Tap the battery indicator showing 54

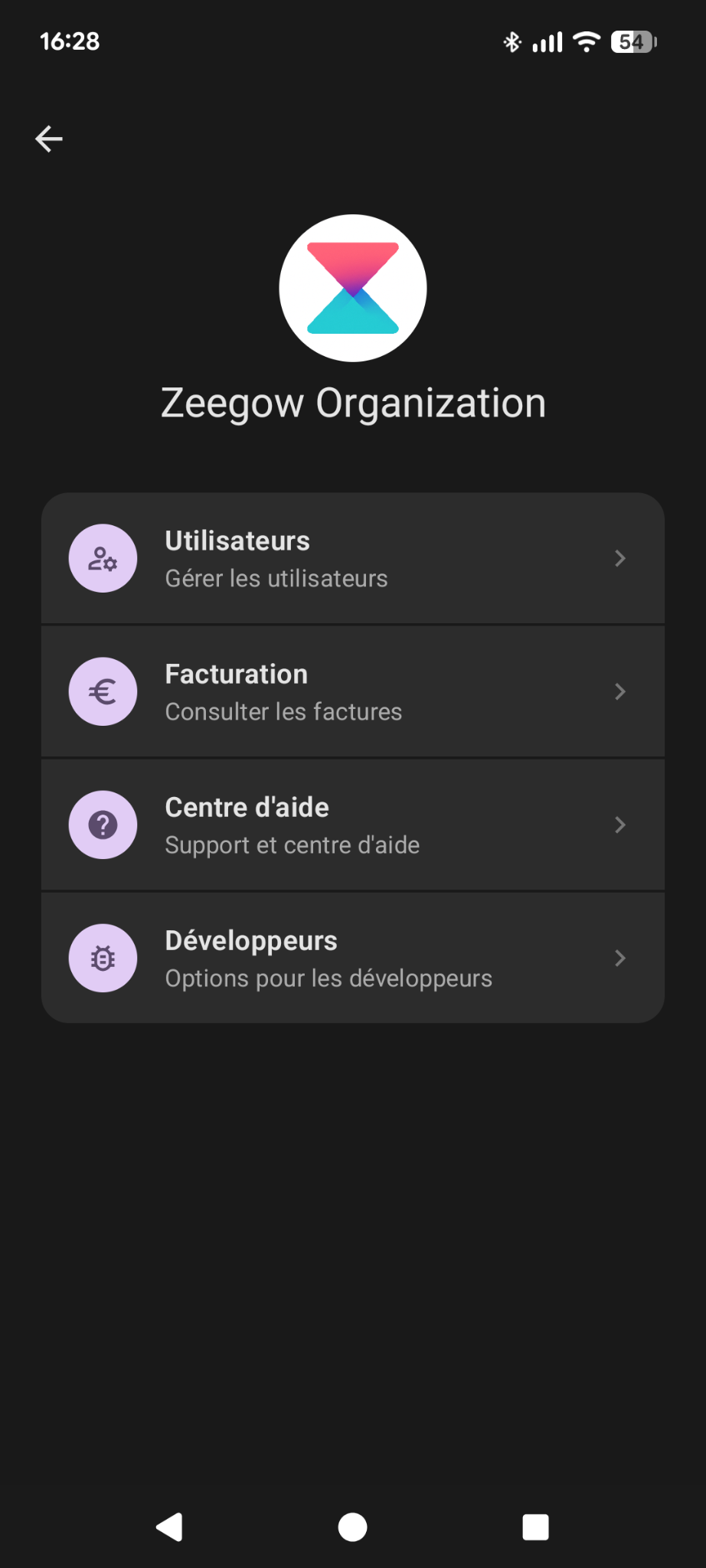(x=632, y=42)
